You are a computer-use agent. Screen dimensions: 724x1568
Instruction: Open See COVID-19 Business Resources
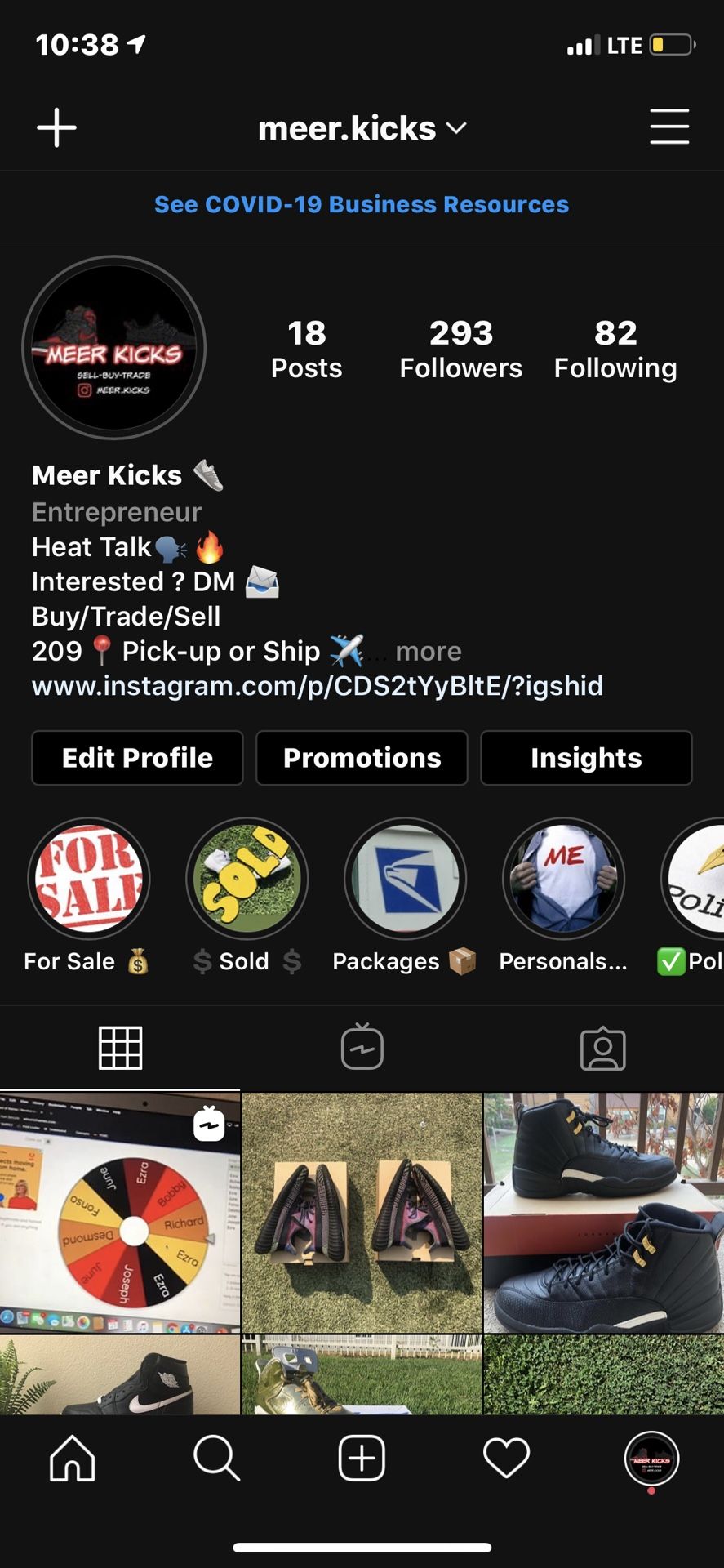[362, 204]
